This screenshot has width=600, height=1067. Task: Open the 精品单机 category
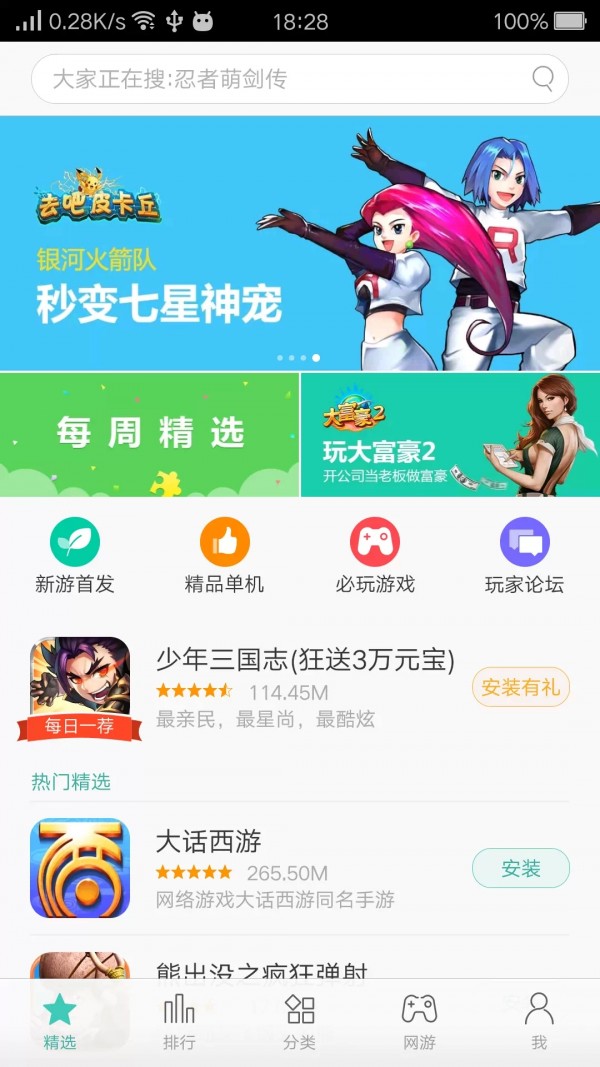pyautogui.click(x=225, y=556)
